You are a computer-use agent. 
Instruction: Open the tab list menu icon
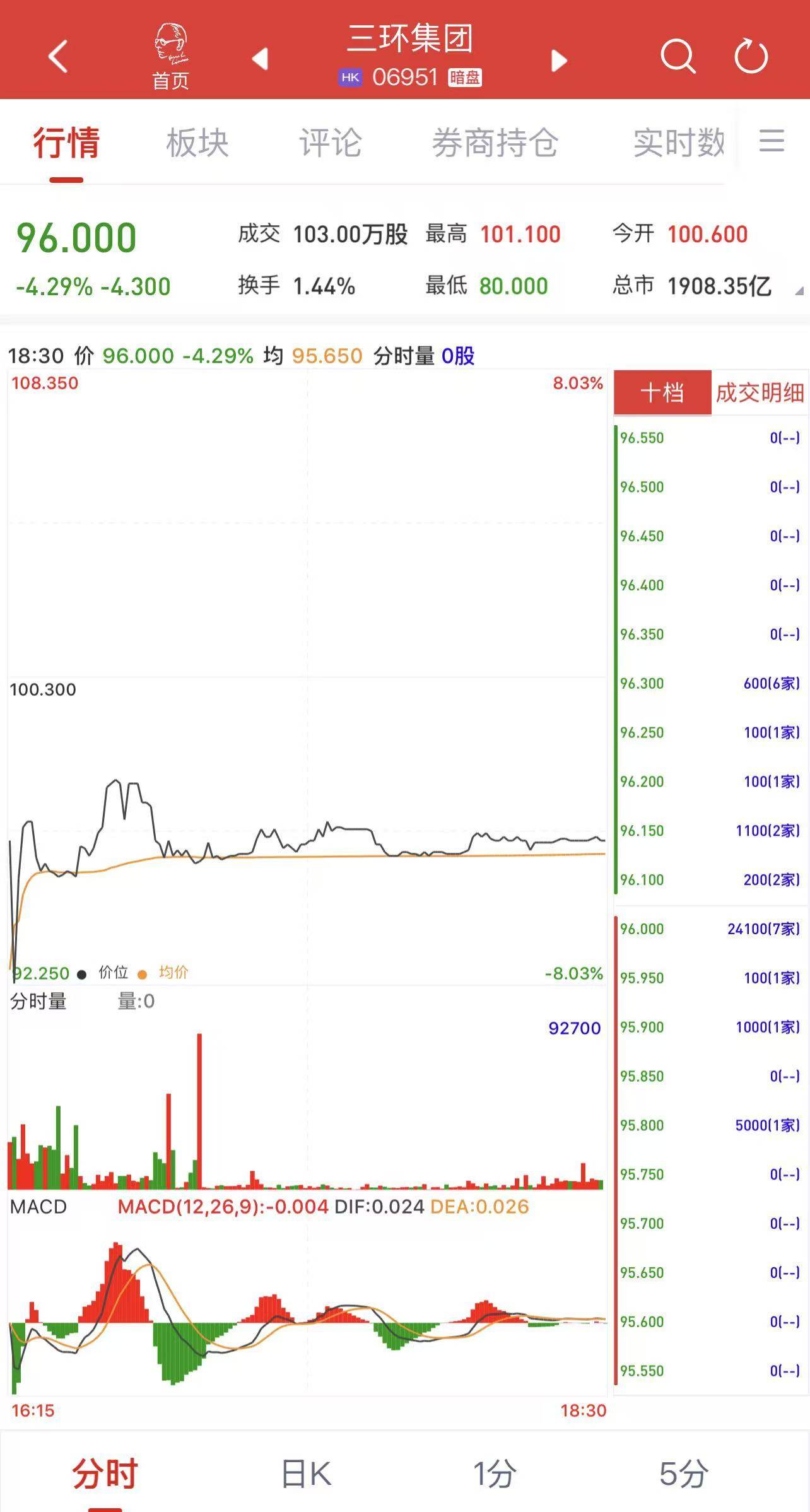pos(772,141)
